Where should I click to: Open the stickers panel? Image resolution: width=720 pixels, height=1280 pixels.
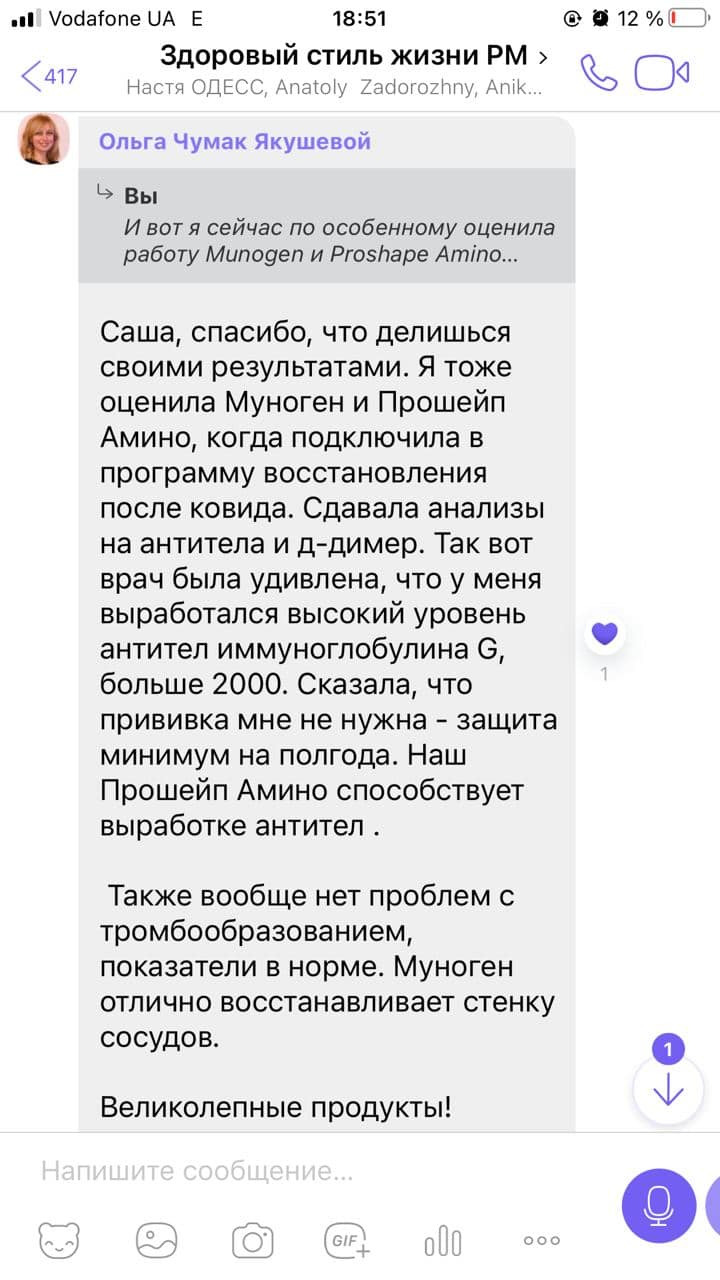click(x=62, y=1241)
